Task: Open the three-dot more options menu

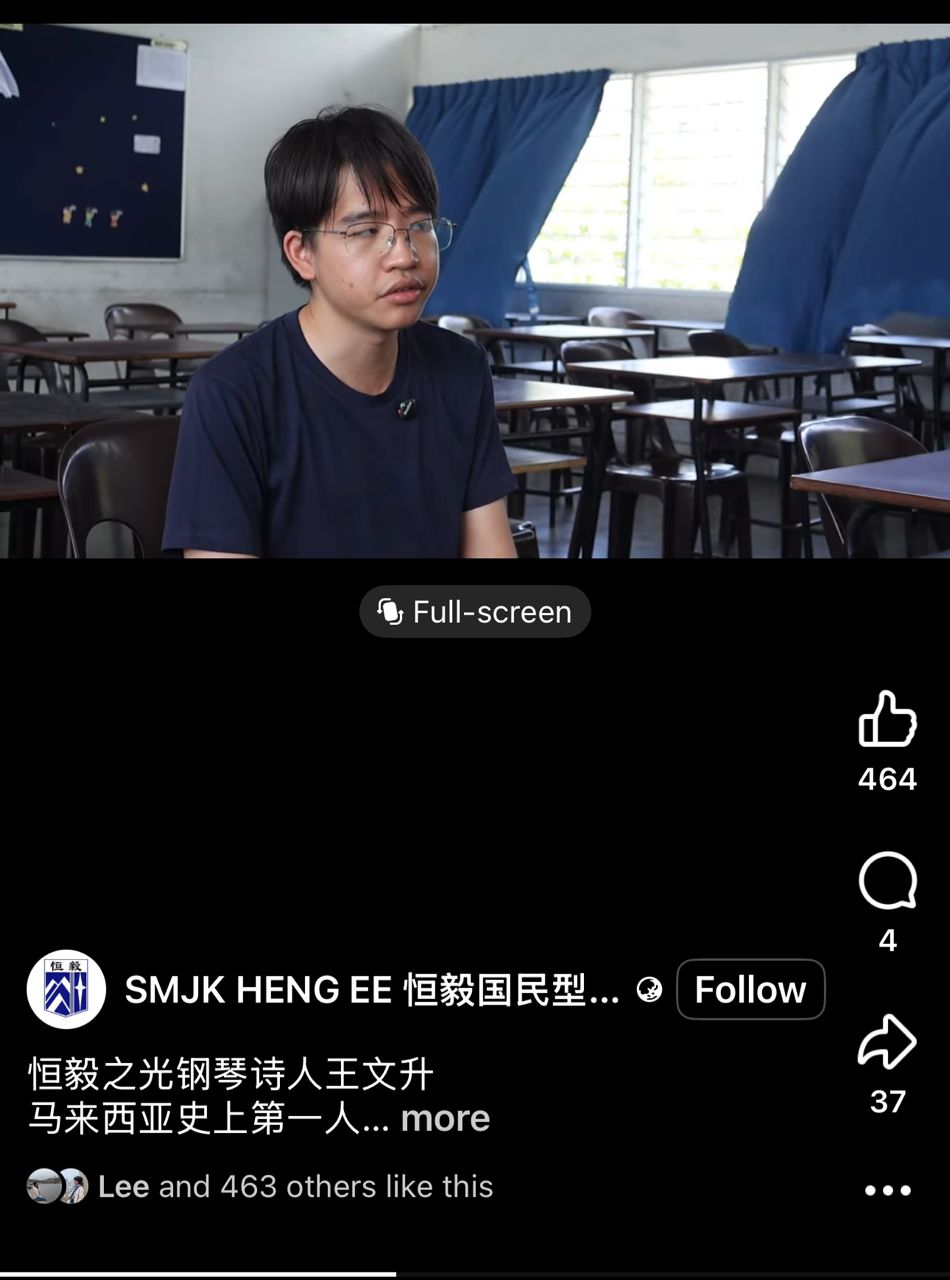Action: click(x=887, y=1190)
